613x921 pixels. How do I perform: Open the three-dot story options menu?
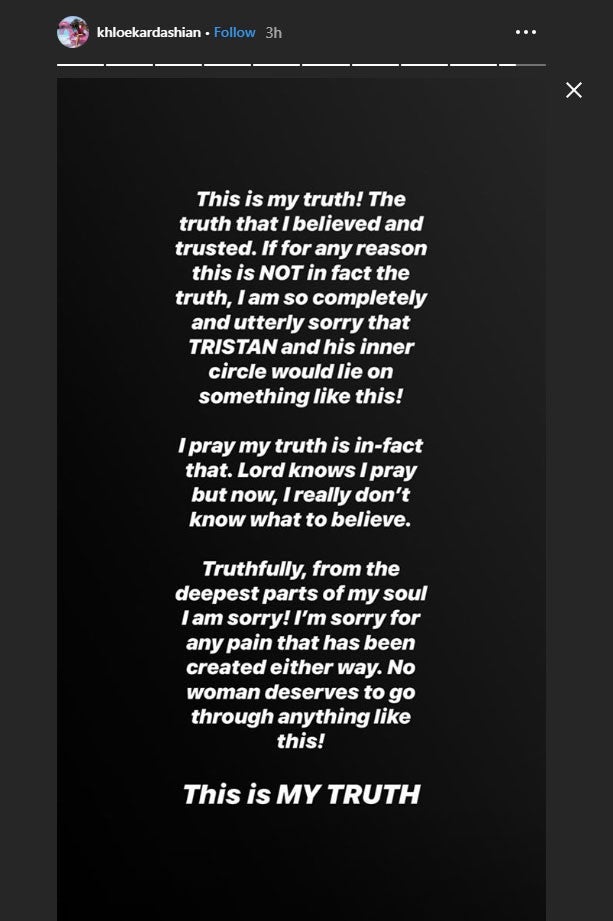526,32
